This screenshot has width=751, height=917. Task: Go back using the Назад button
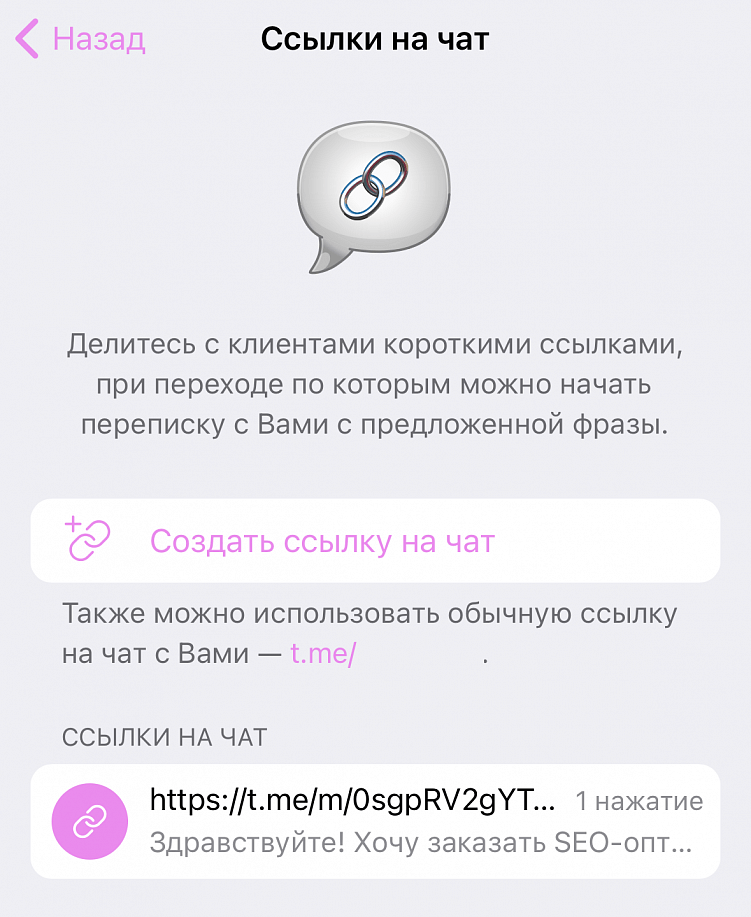click(x=82, y=40)
